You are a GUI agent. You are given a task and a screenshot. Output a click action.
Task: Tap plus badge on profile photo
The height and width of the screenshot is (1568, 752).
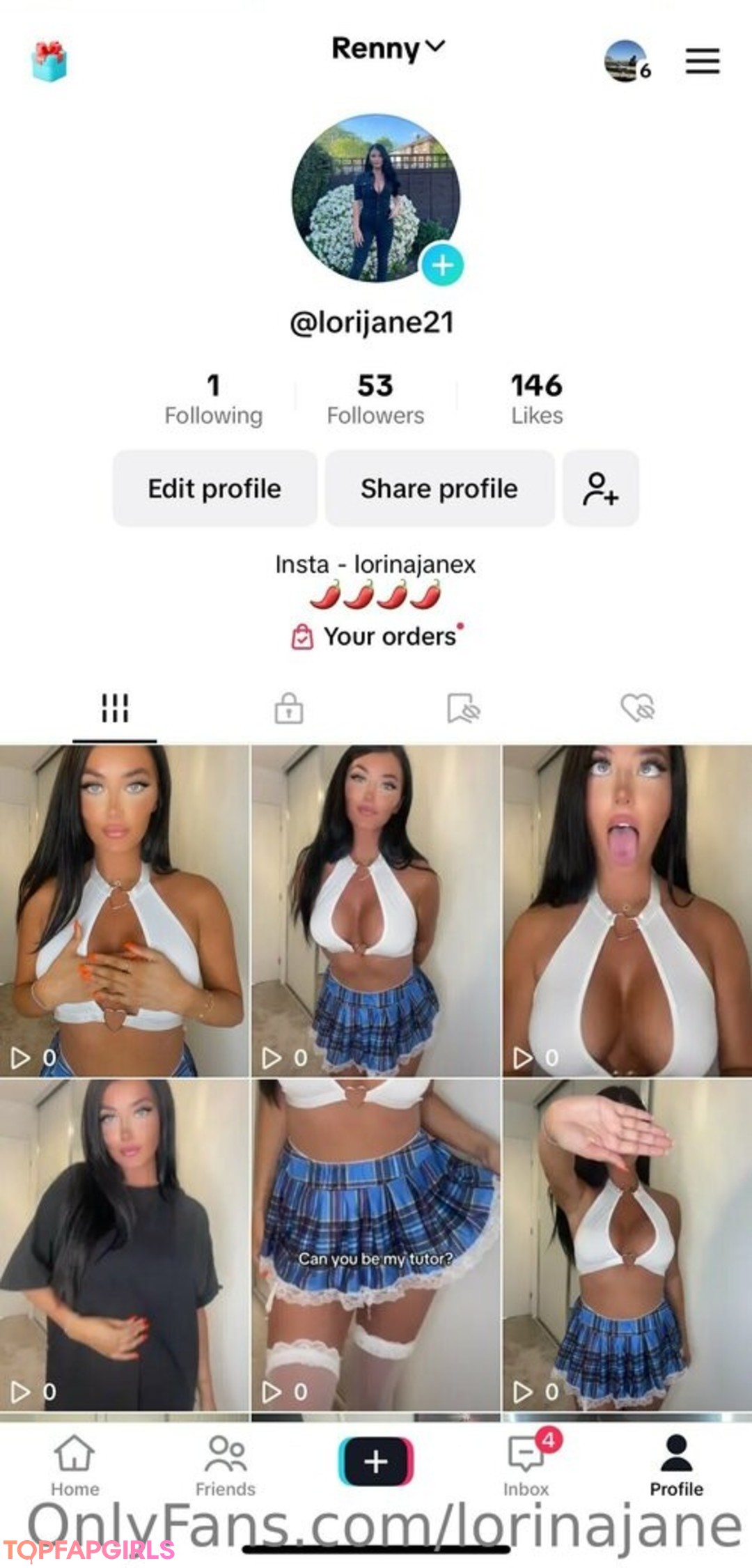[x=442, y=265]
